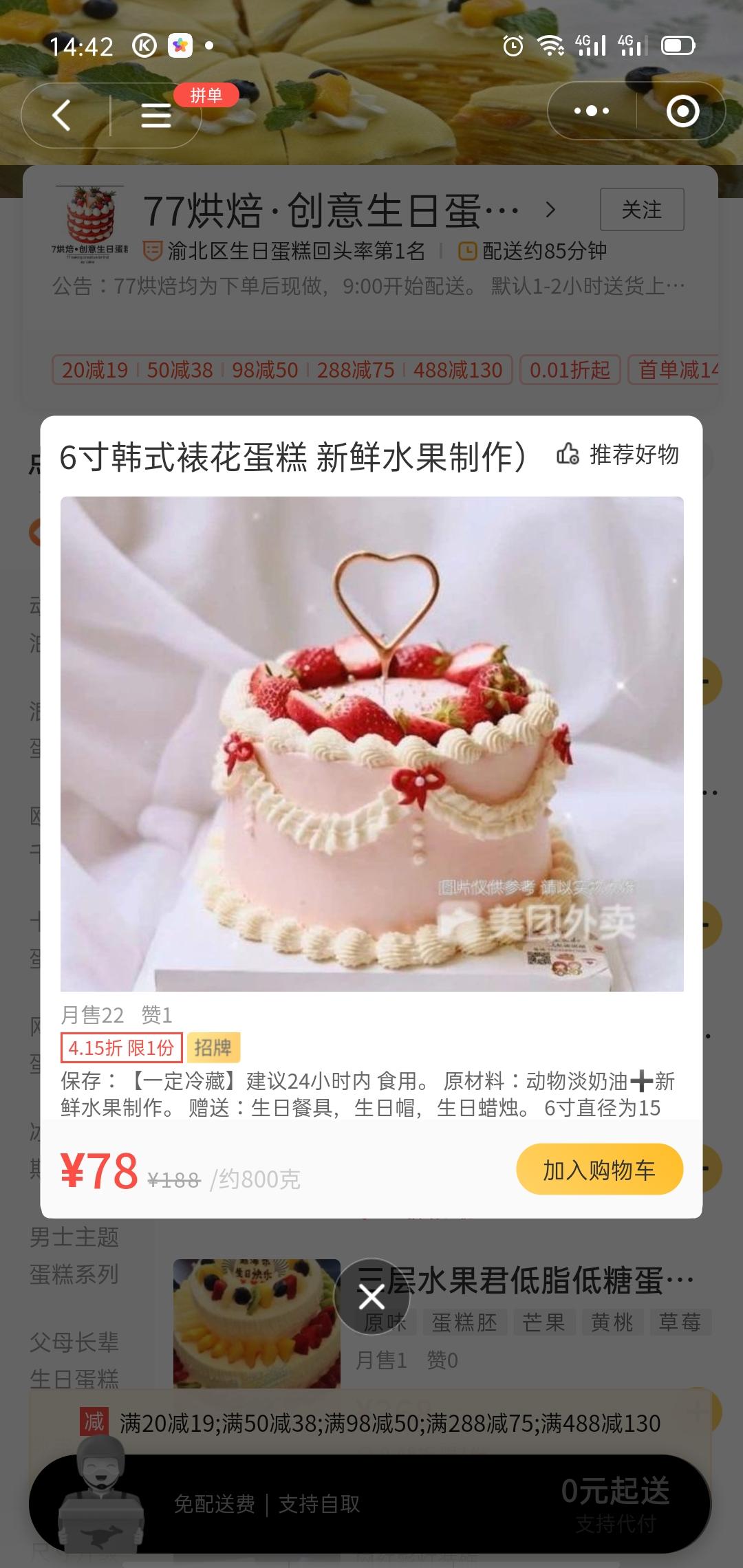Open the three-dot more options

click(592, 111)
